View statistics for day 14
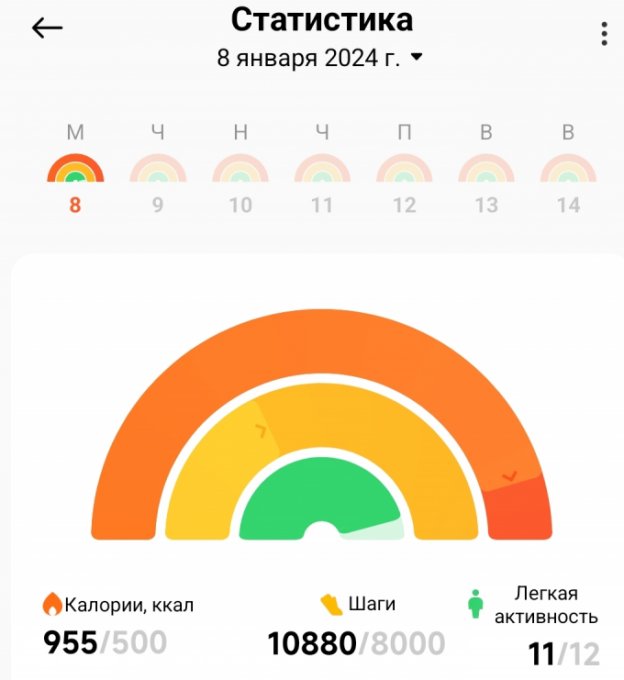Screen dimensions: 624x680 568,170
